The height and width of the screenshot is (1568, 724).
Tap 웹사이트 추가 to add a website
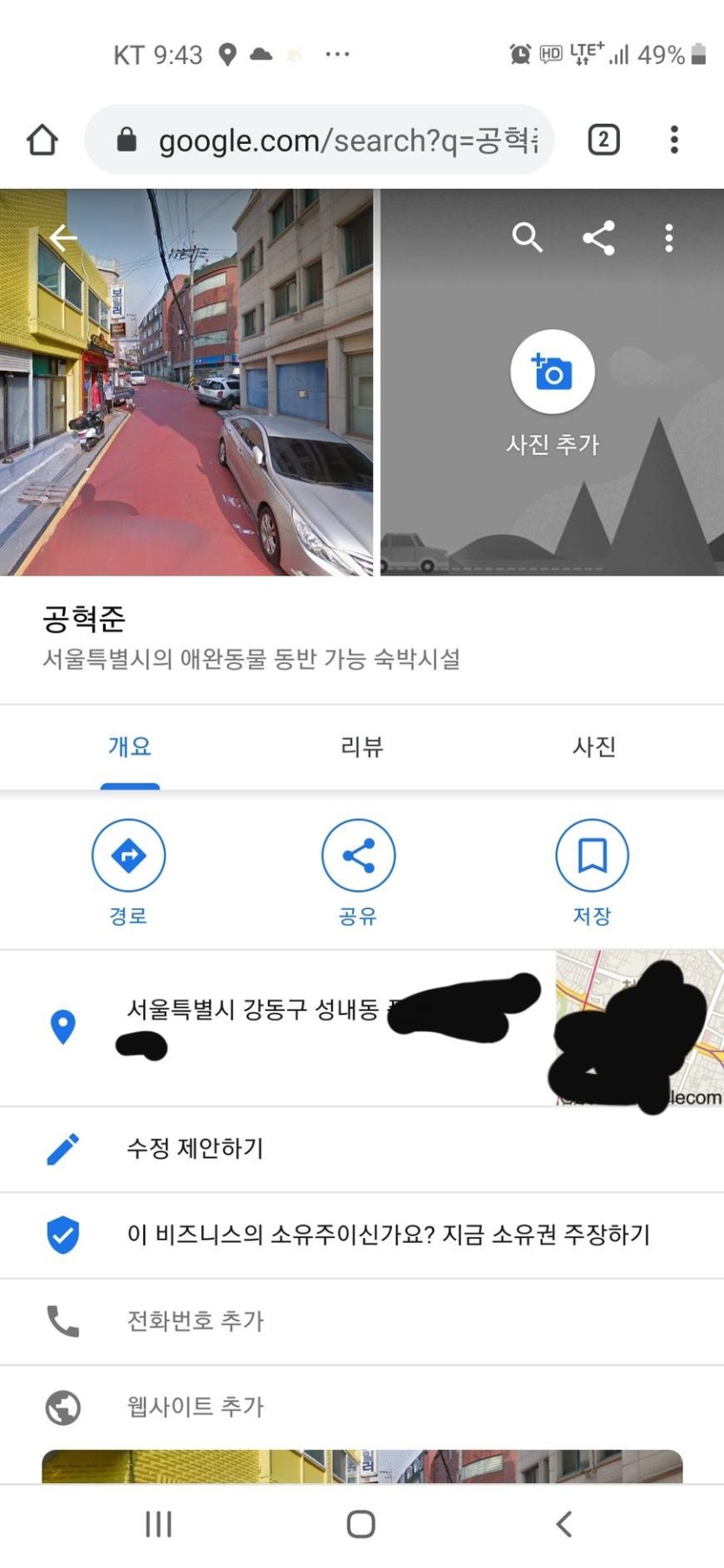pyautogui.click(x=195, y=1406)
